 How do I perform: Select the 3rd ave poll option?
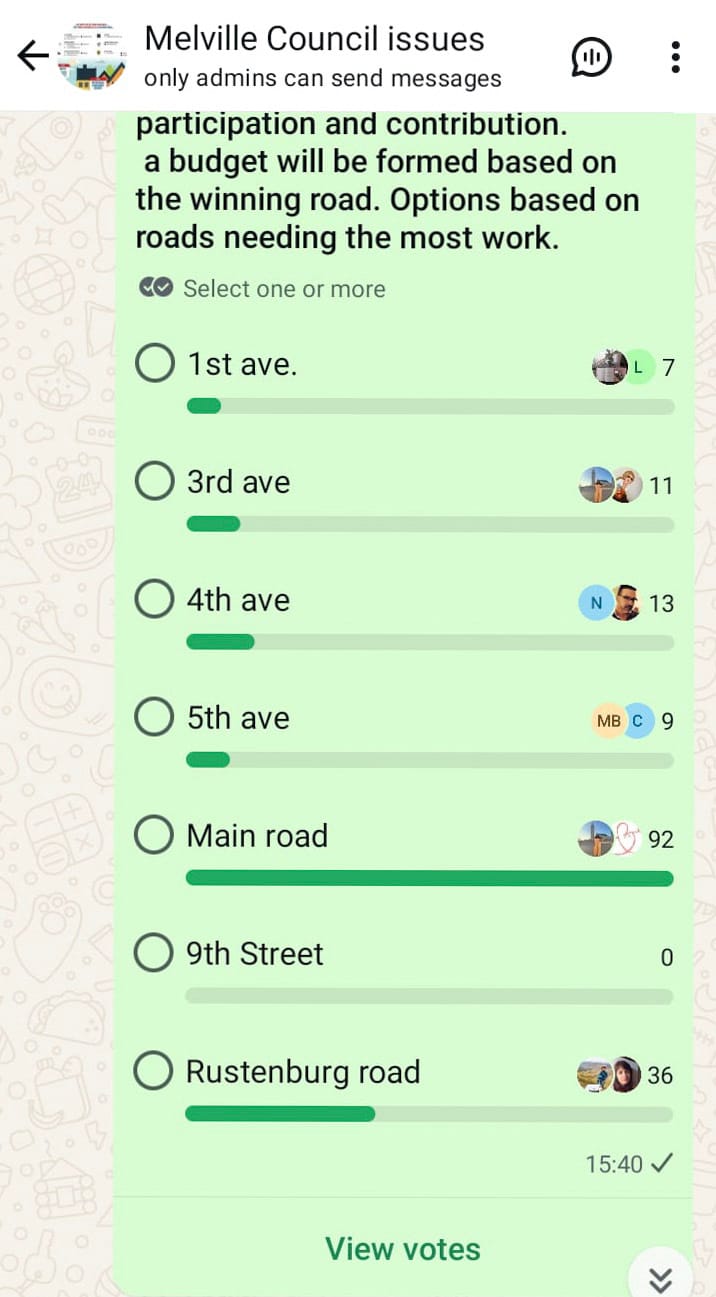(x=155, y=482)
